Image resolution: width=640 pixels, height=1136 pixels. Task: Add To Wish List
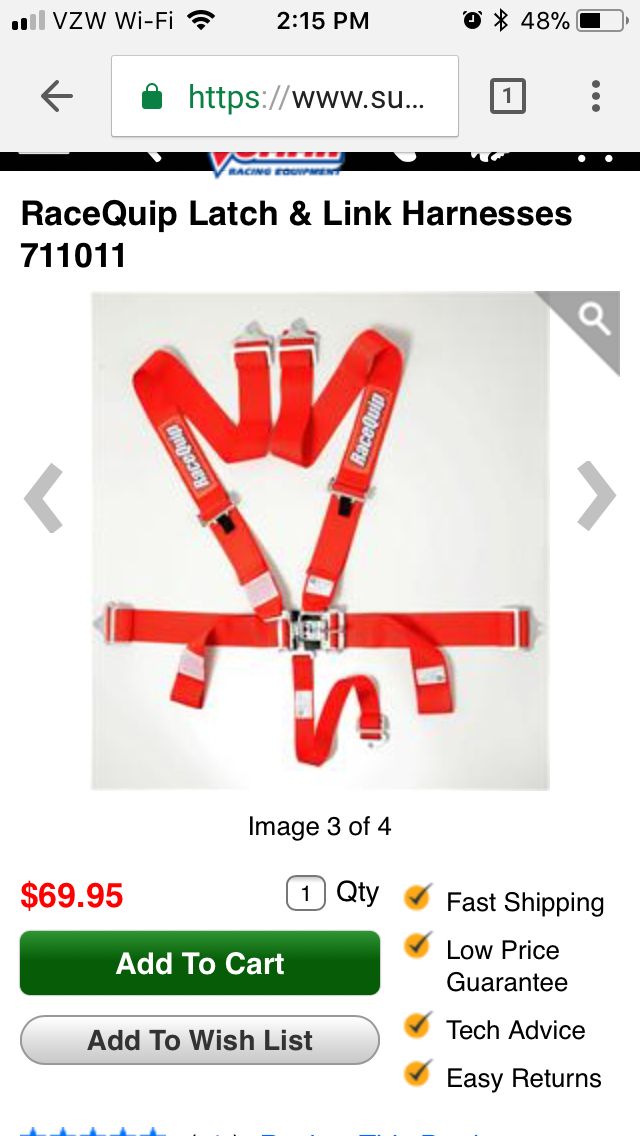pos(200,1040)
